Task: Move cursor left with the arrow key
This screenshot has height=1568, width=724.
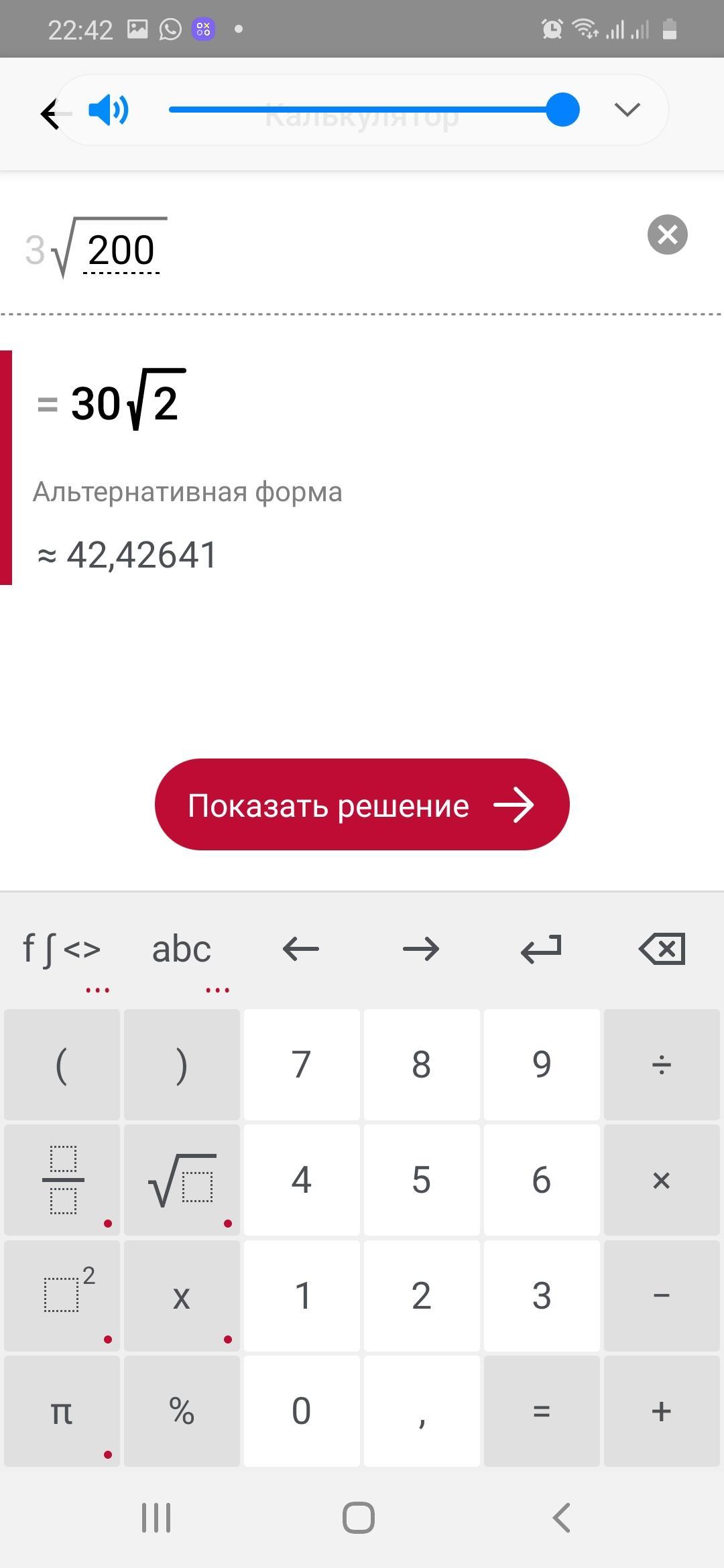Action: (x=301, y=950)
